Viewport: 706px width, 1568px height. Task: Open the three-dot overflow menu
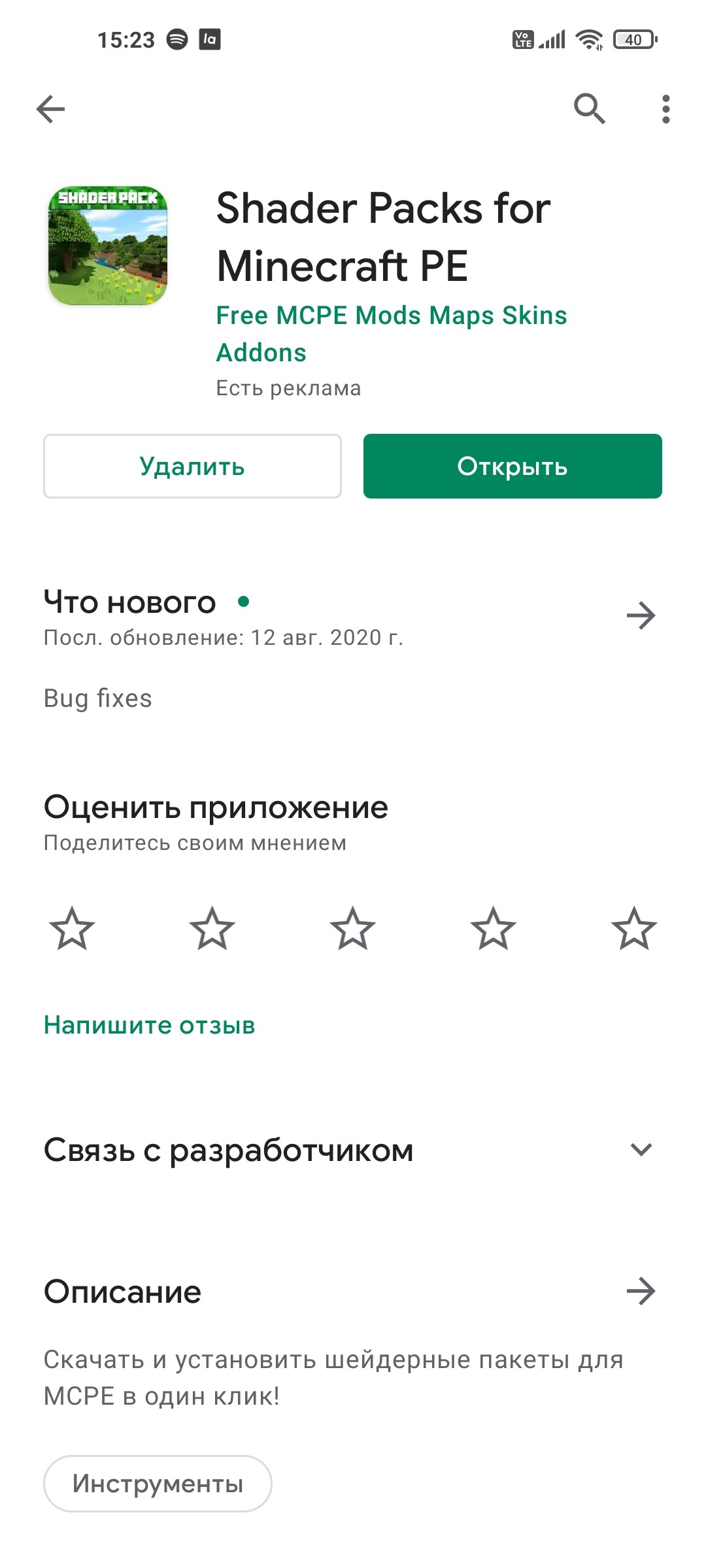(665, 108)
